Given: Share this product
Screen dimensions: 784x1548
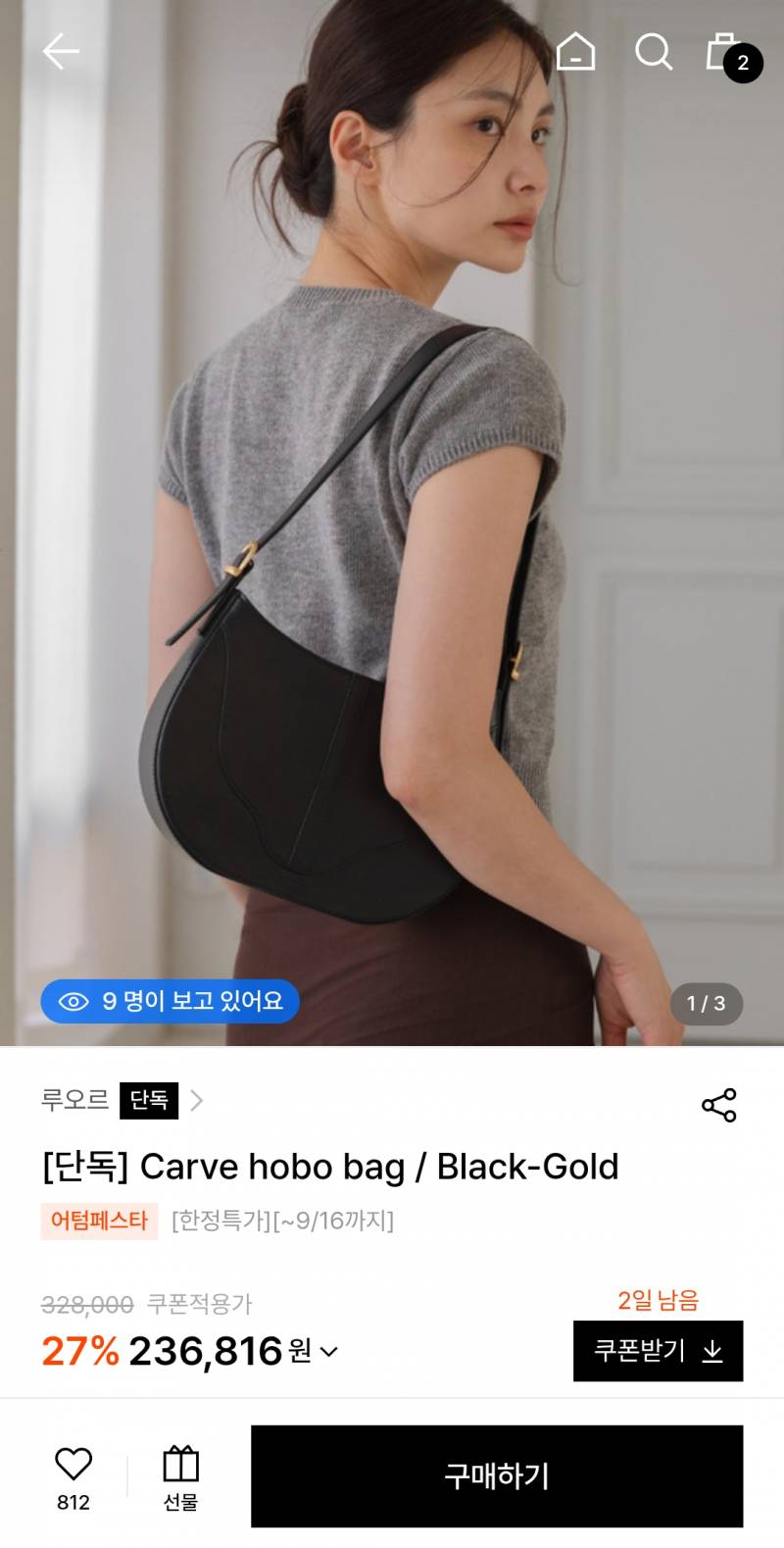Looking at the screenshot, I should coord(719,1105).
